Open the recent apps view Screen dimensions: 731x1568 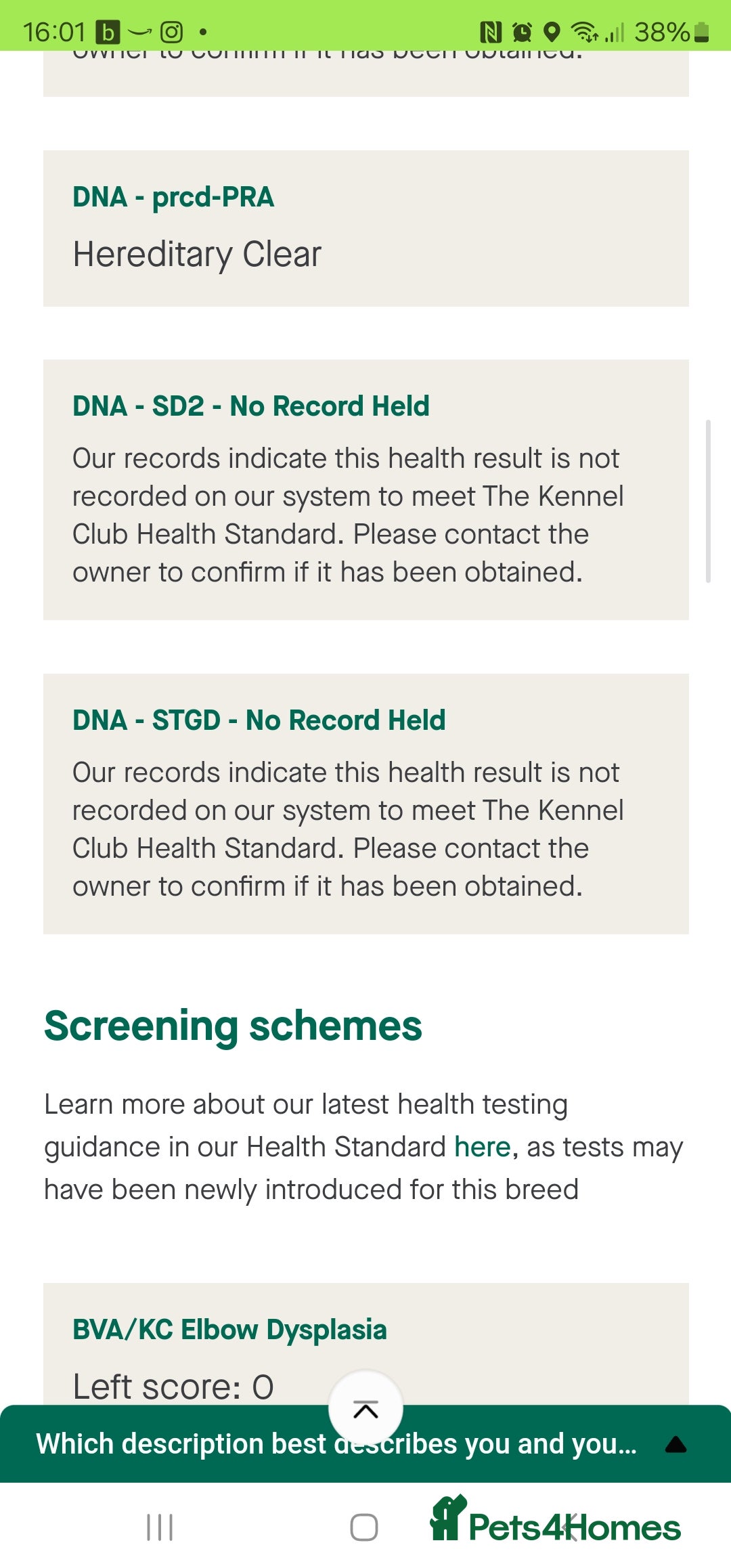click(160, 1527)
